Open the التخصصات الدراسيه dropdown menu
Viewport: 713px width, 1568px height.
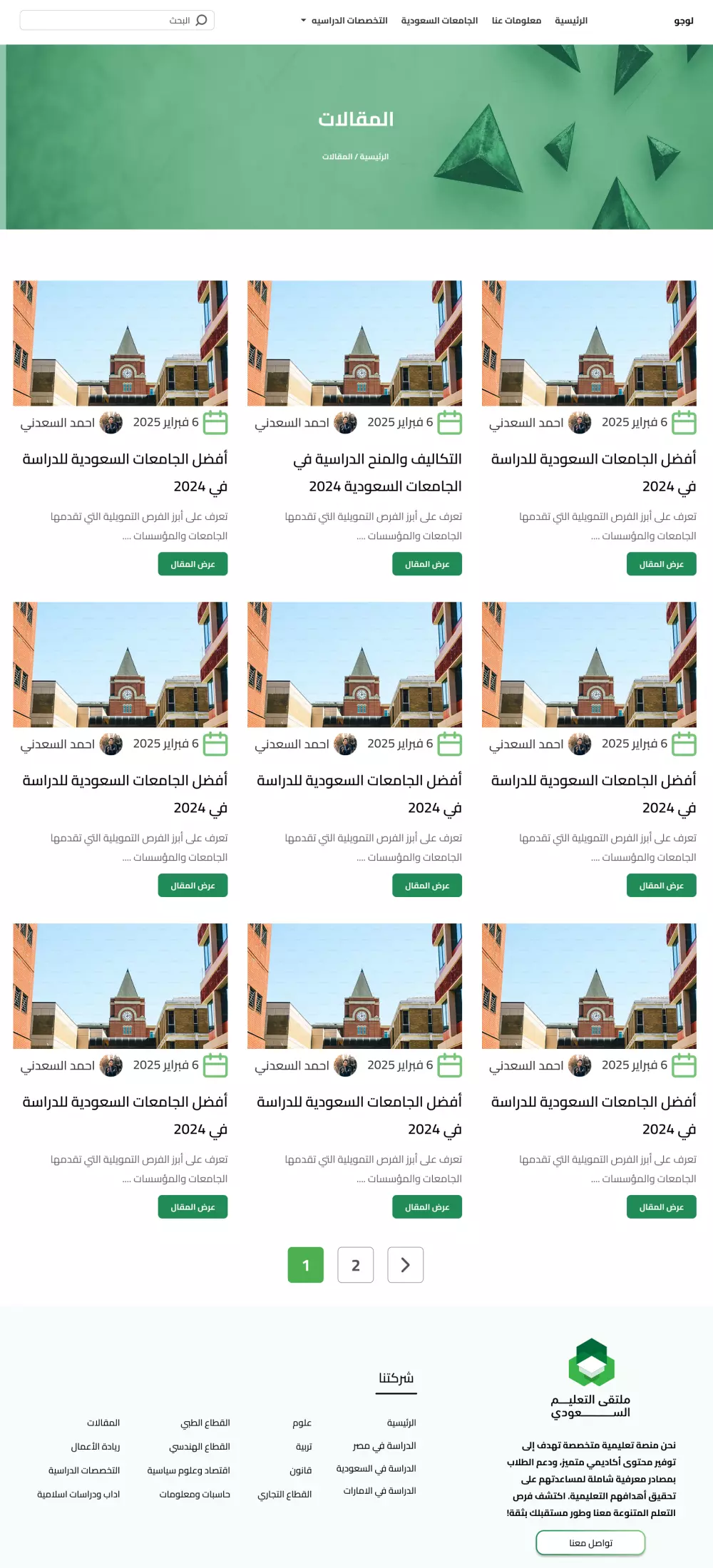(x=342, y=20)
